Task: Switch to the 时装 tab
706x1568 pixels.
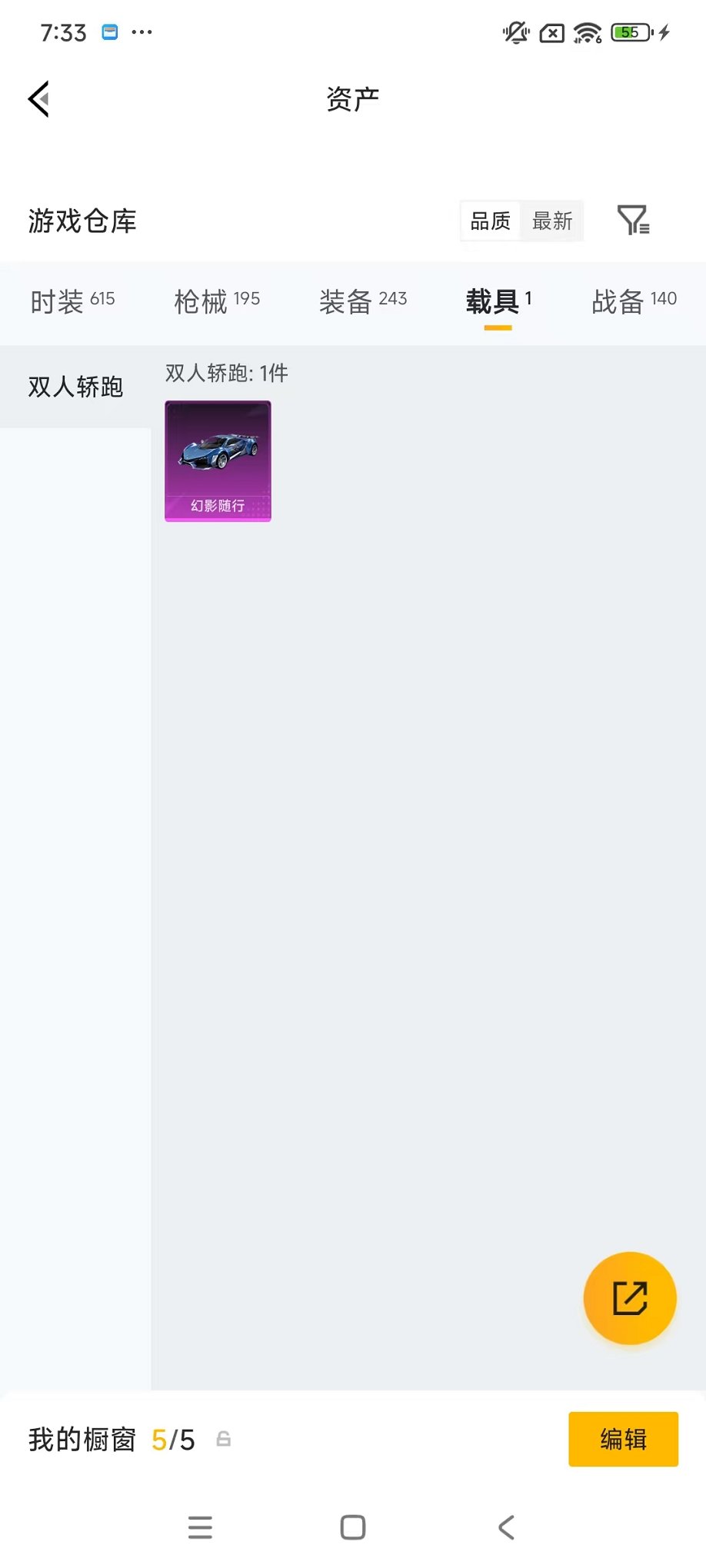Action: [72, 301]
